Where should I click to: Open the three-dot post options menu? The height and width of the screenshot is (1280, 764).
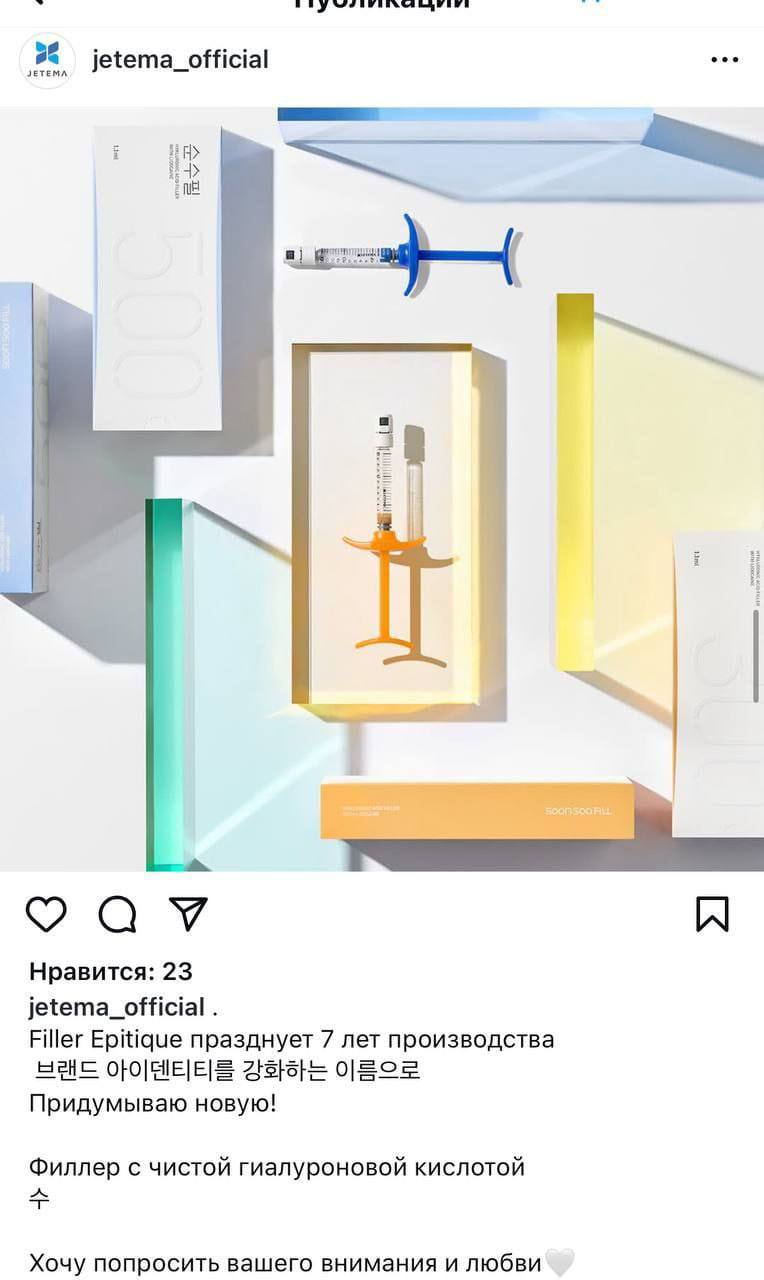(725, 60)
